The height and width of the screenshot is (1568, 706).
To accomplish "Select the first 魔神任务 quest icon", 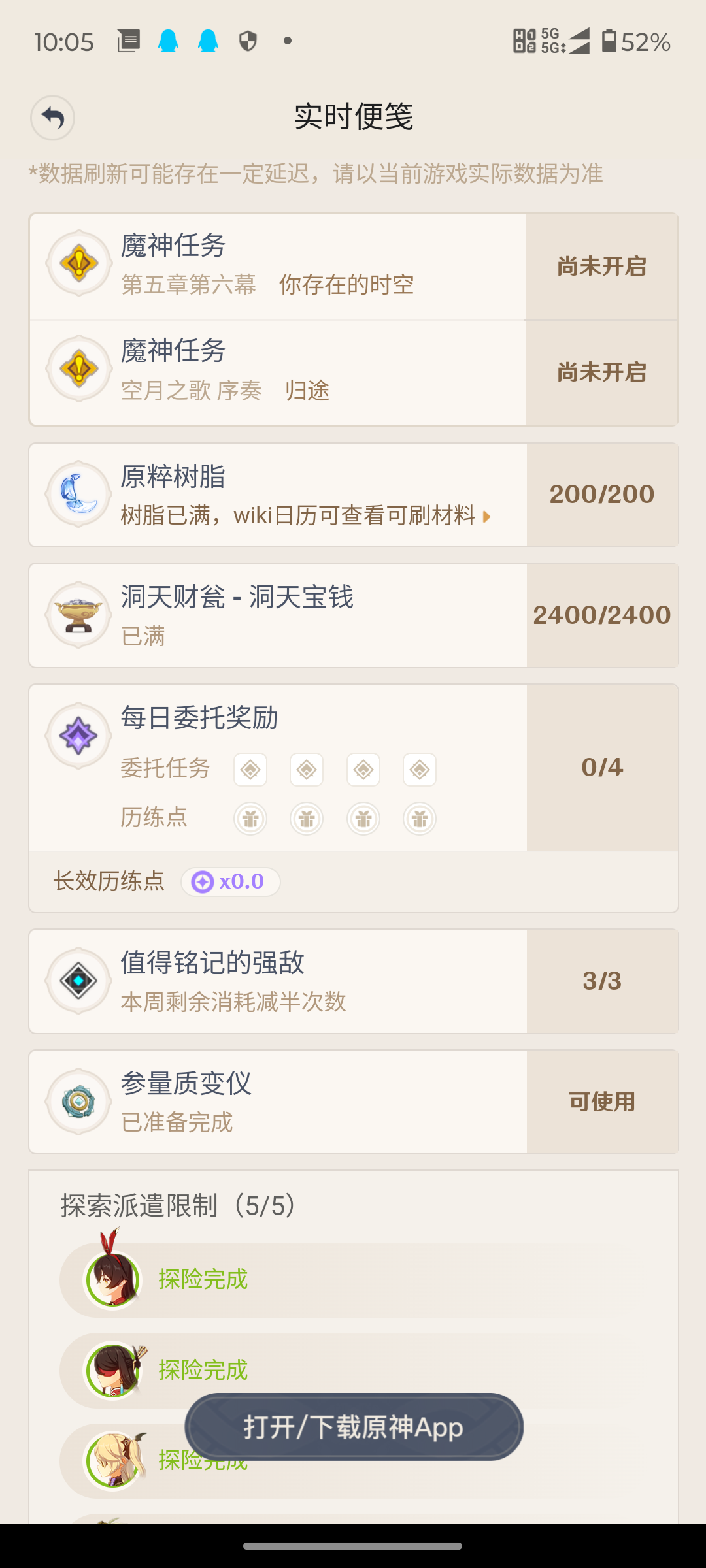I will (x=78, y=262).
